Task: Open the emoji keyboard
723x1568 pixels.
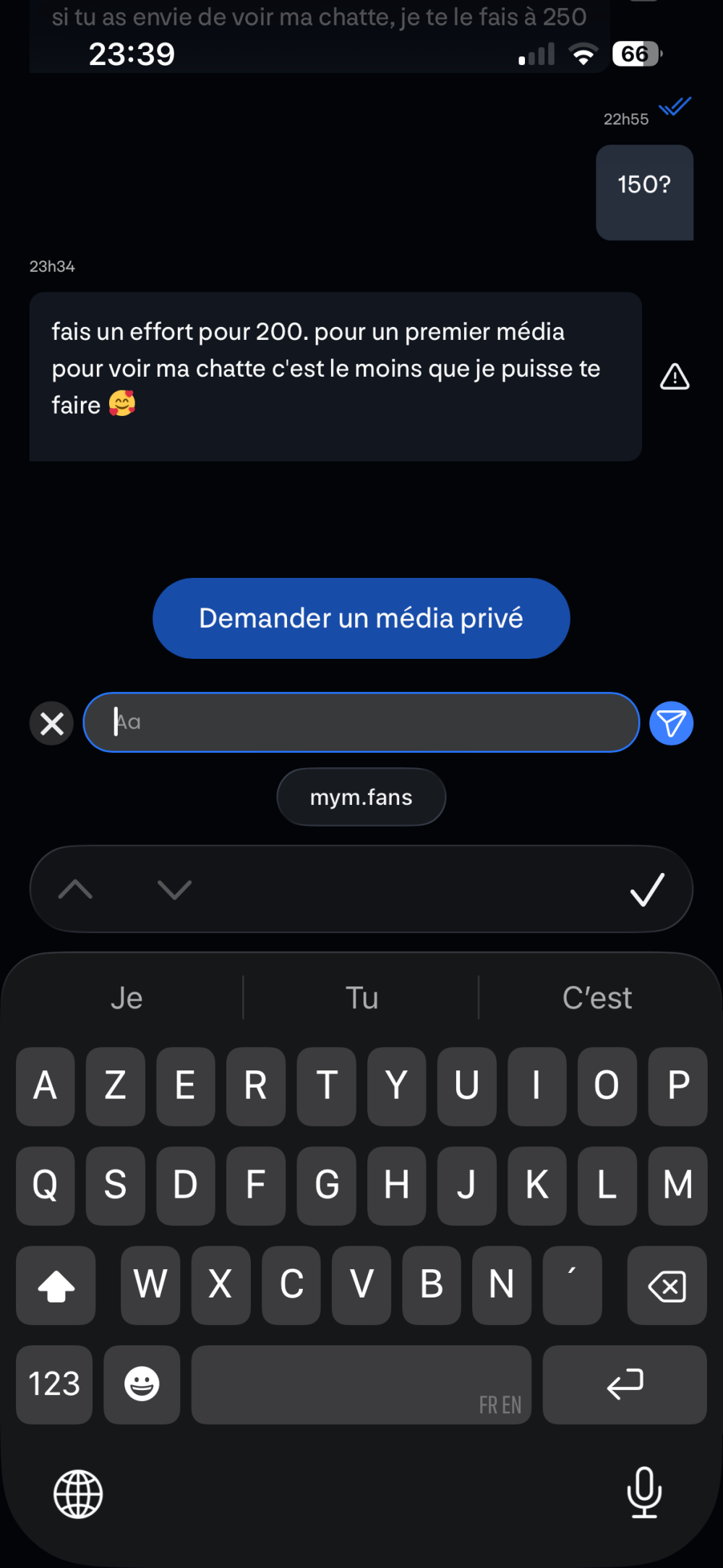Action: click(142, 1384)
